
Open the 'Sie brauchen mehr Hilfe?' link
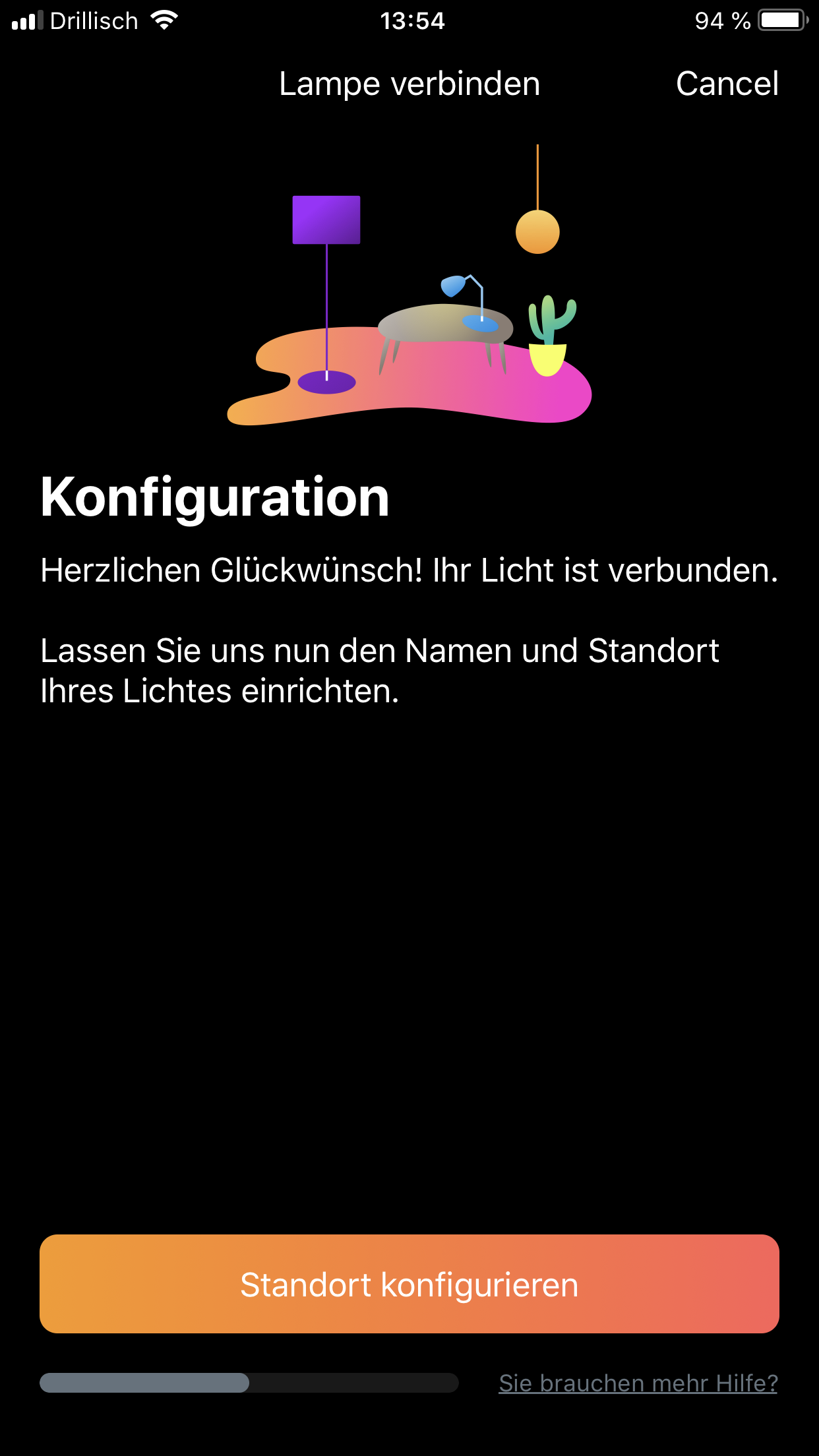point(638,1383)
